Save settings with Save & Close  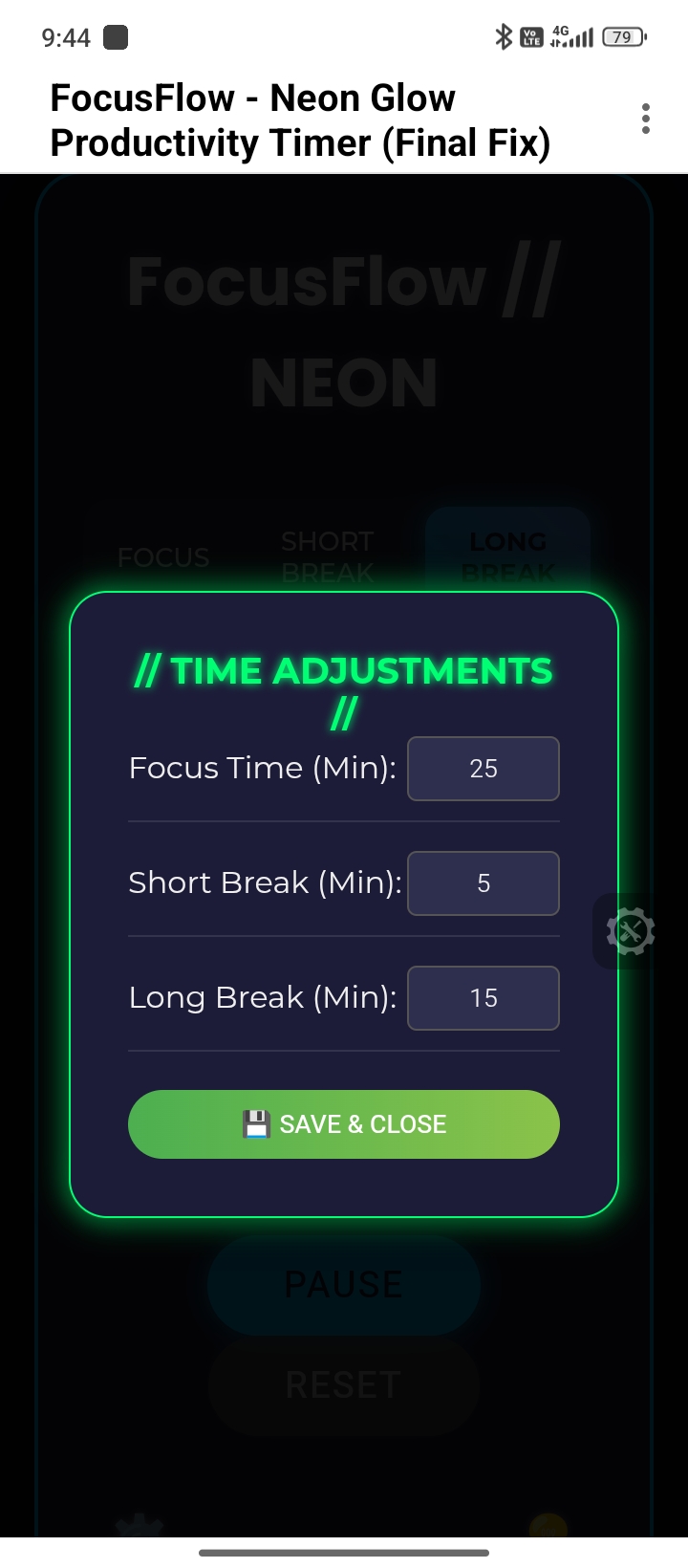coord(344,1124)
